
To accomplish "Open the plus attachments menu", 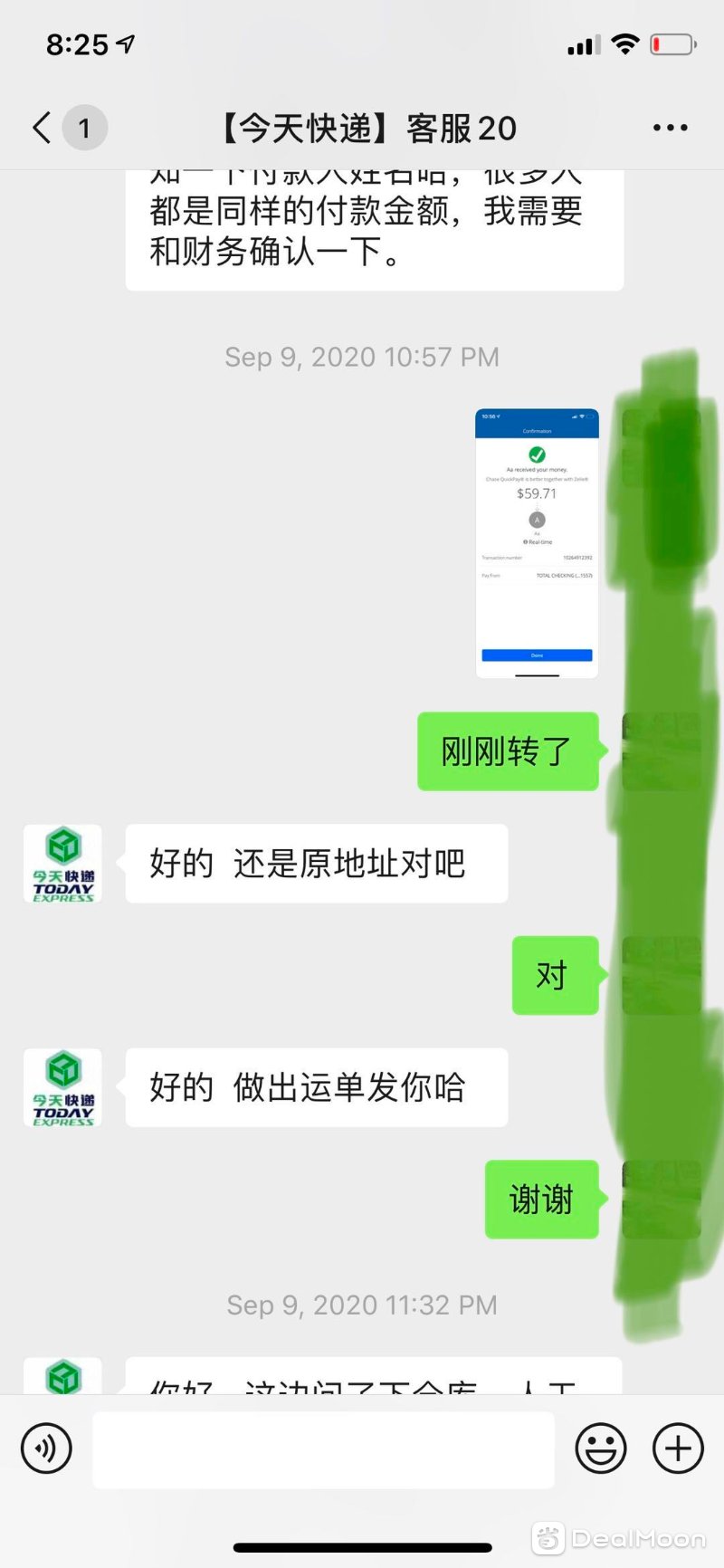I will [x=678, y=1448].
